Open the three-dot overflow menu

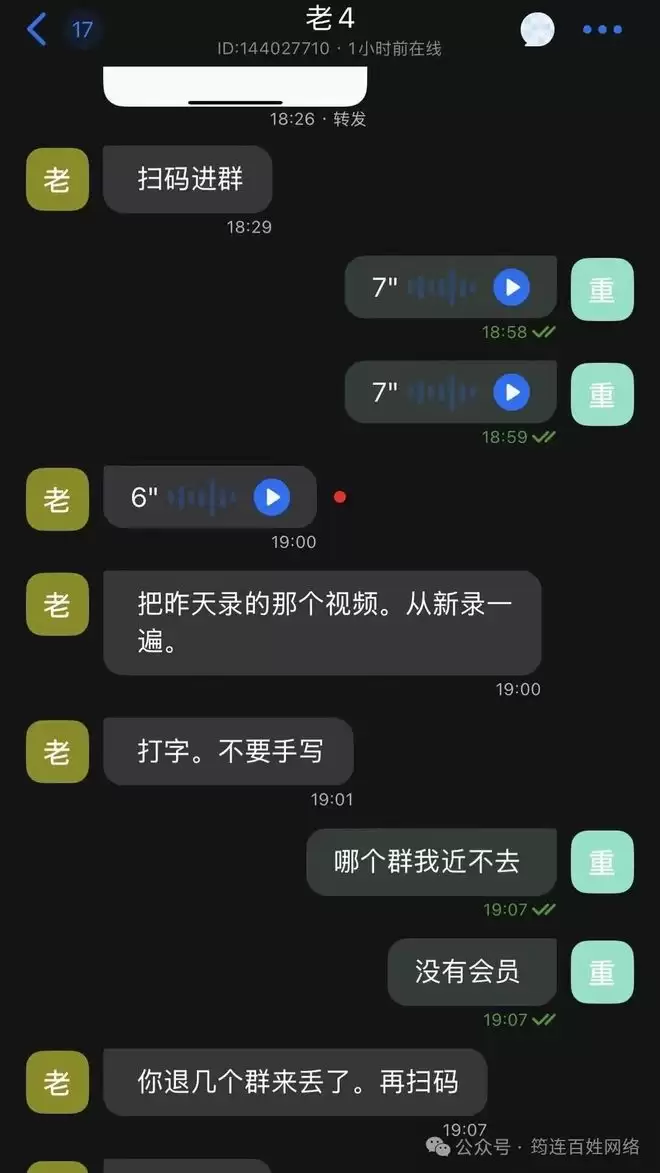pyautogui.click(x=602, y=30)
